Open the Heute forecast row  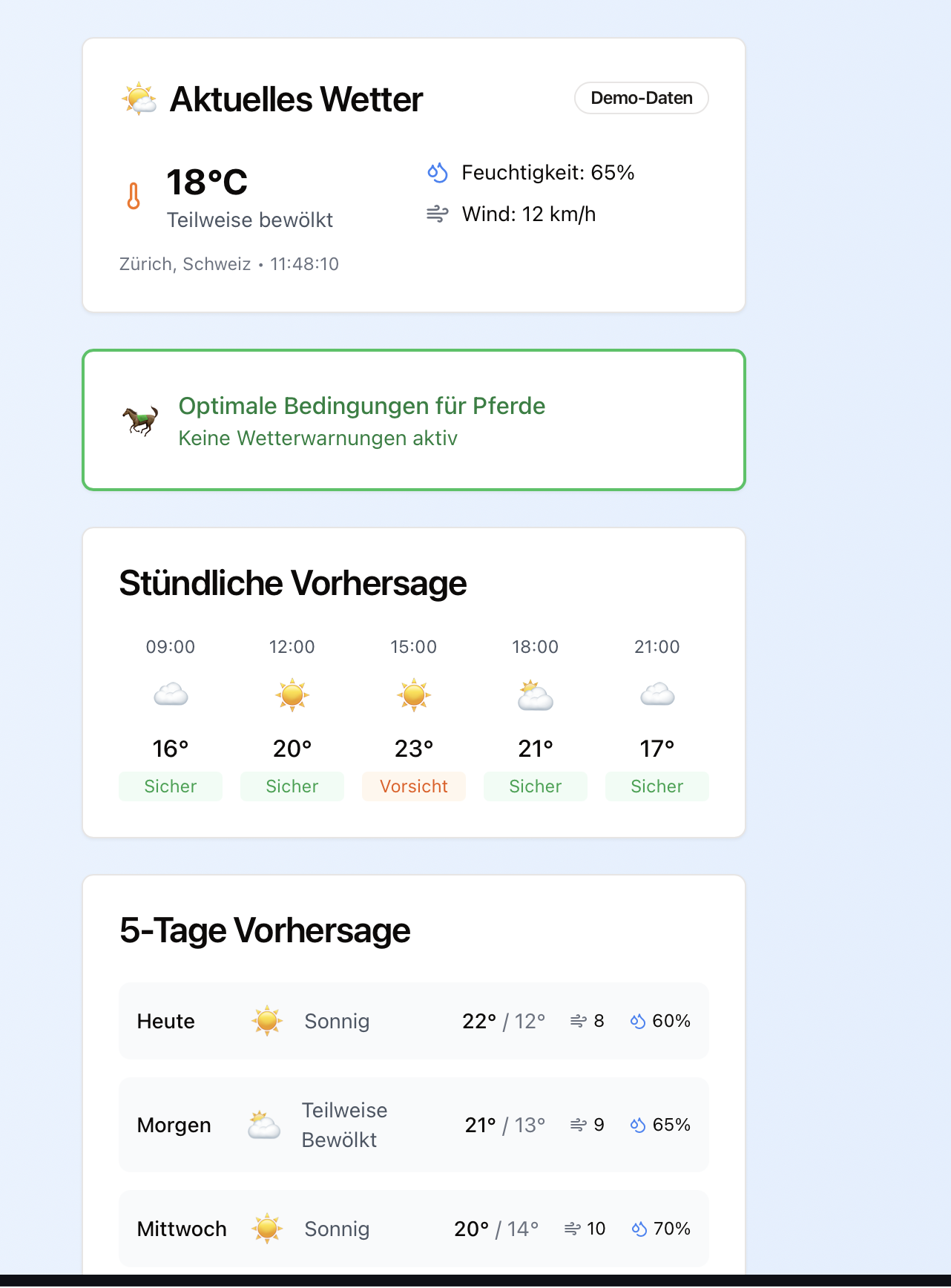[413, 1021]
